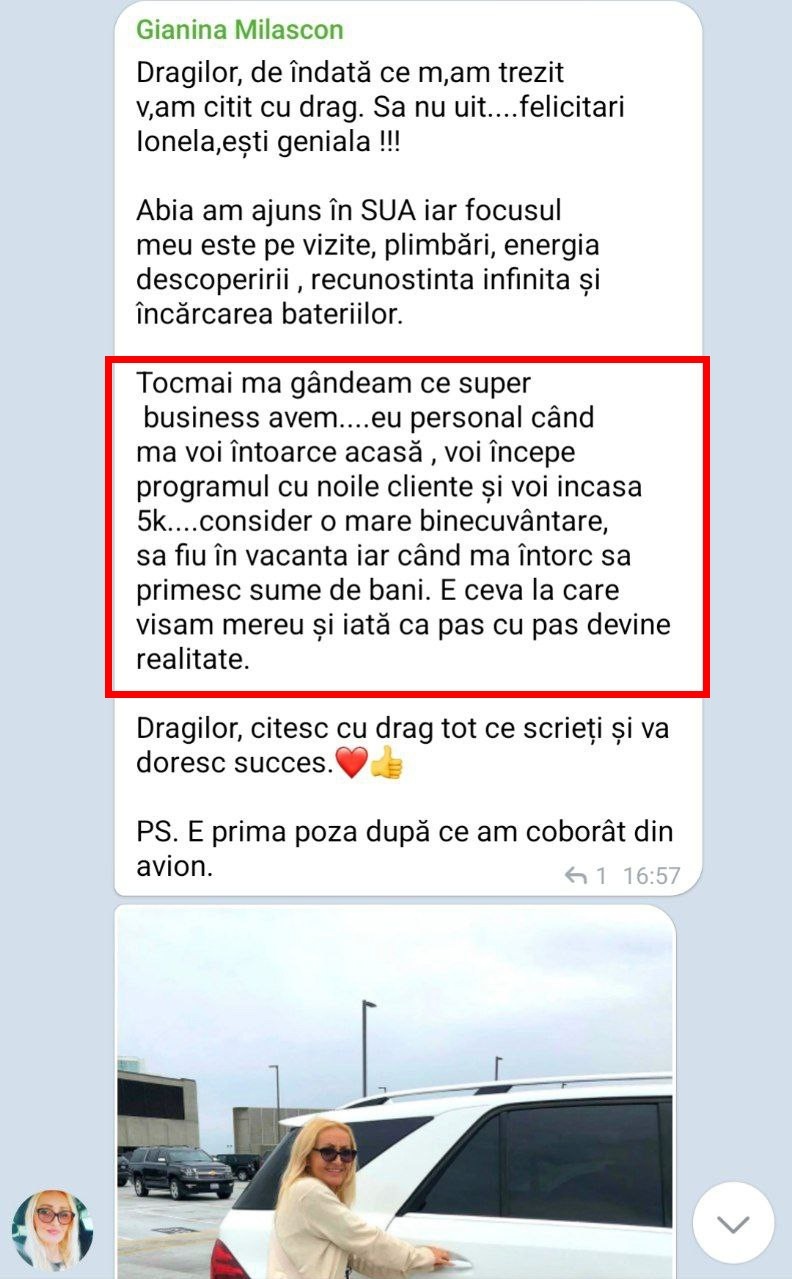Jump to the latest messages with down arrow
The width and height of the screenshot is (792, 1279).
pyautogui.click(x=733, y=1223)
